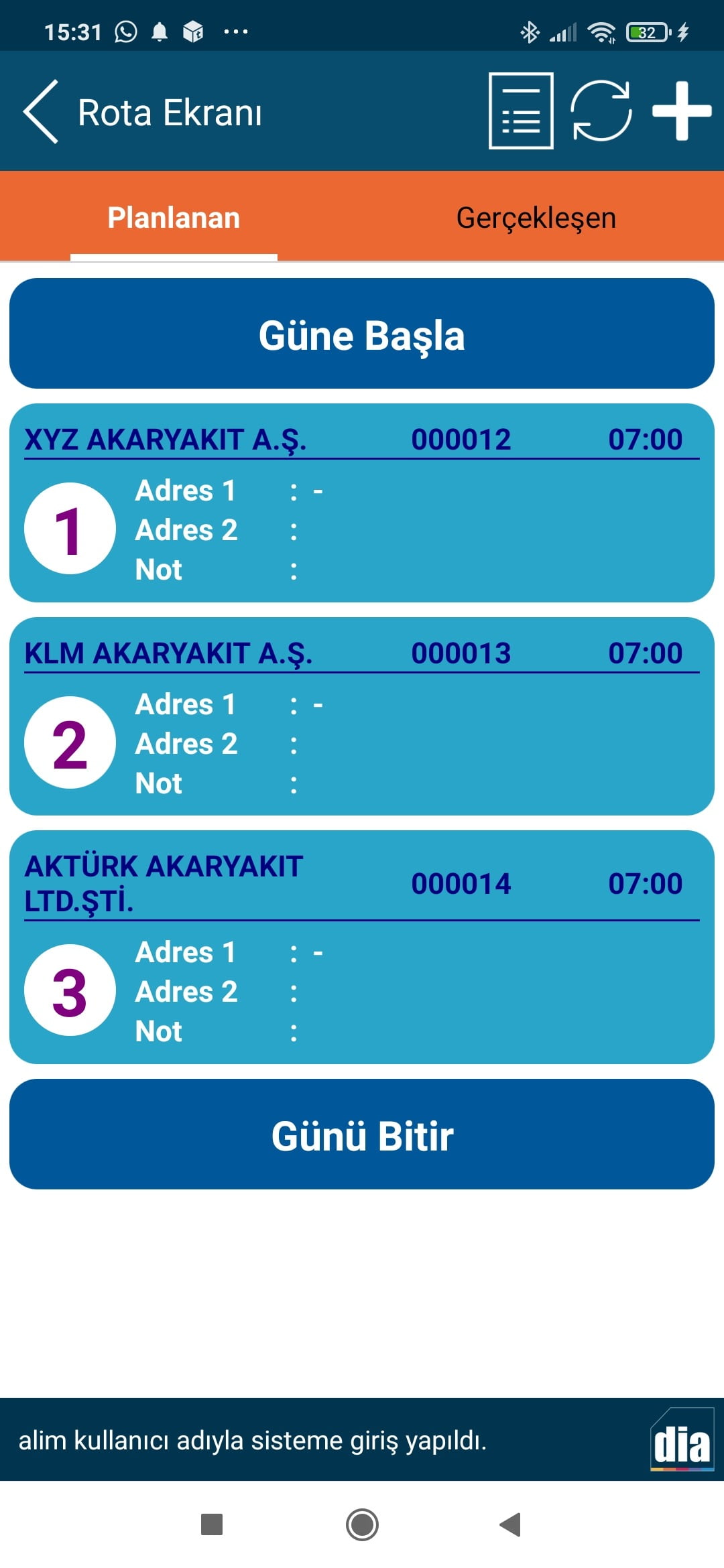This screenshot has height=1568, width=724.
Task: Tap the Günü Bitir button
Action: coord(362,1134)
